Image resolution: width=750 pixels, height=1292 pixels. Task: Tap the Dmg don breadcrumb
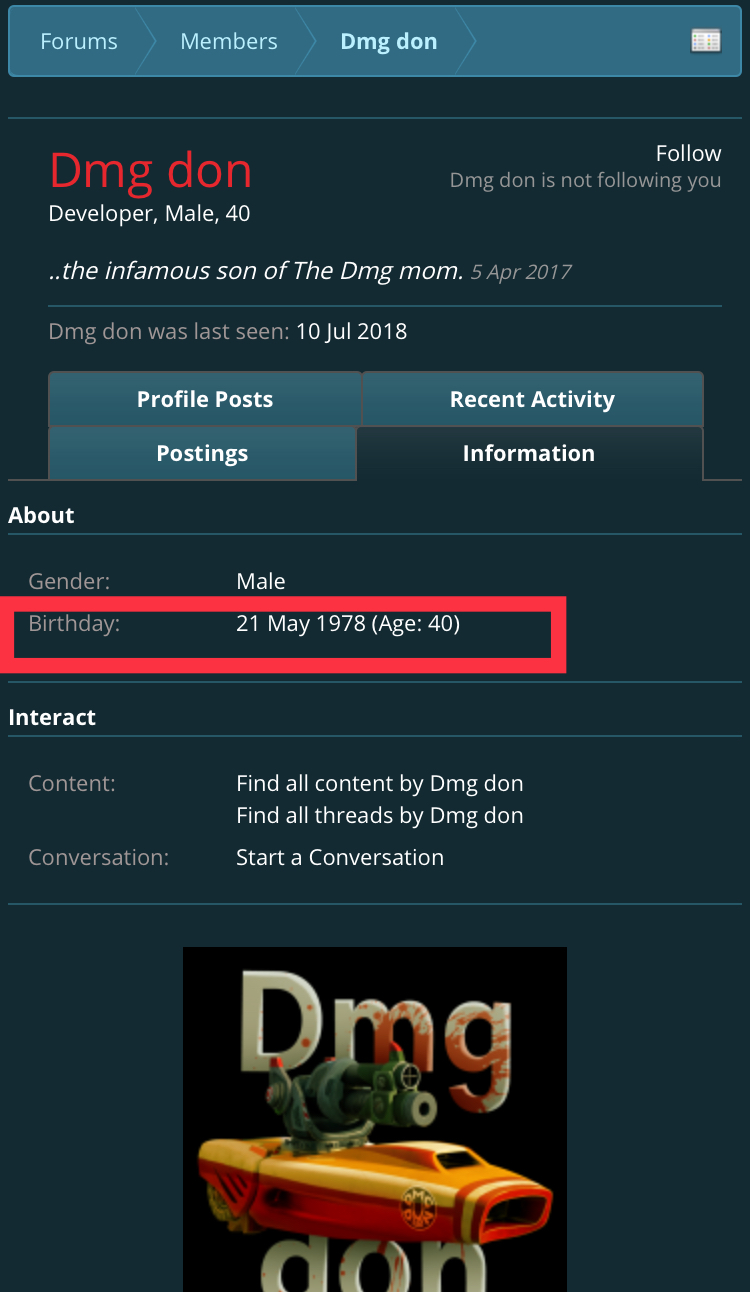[388, 42]
